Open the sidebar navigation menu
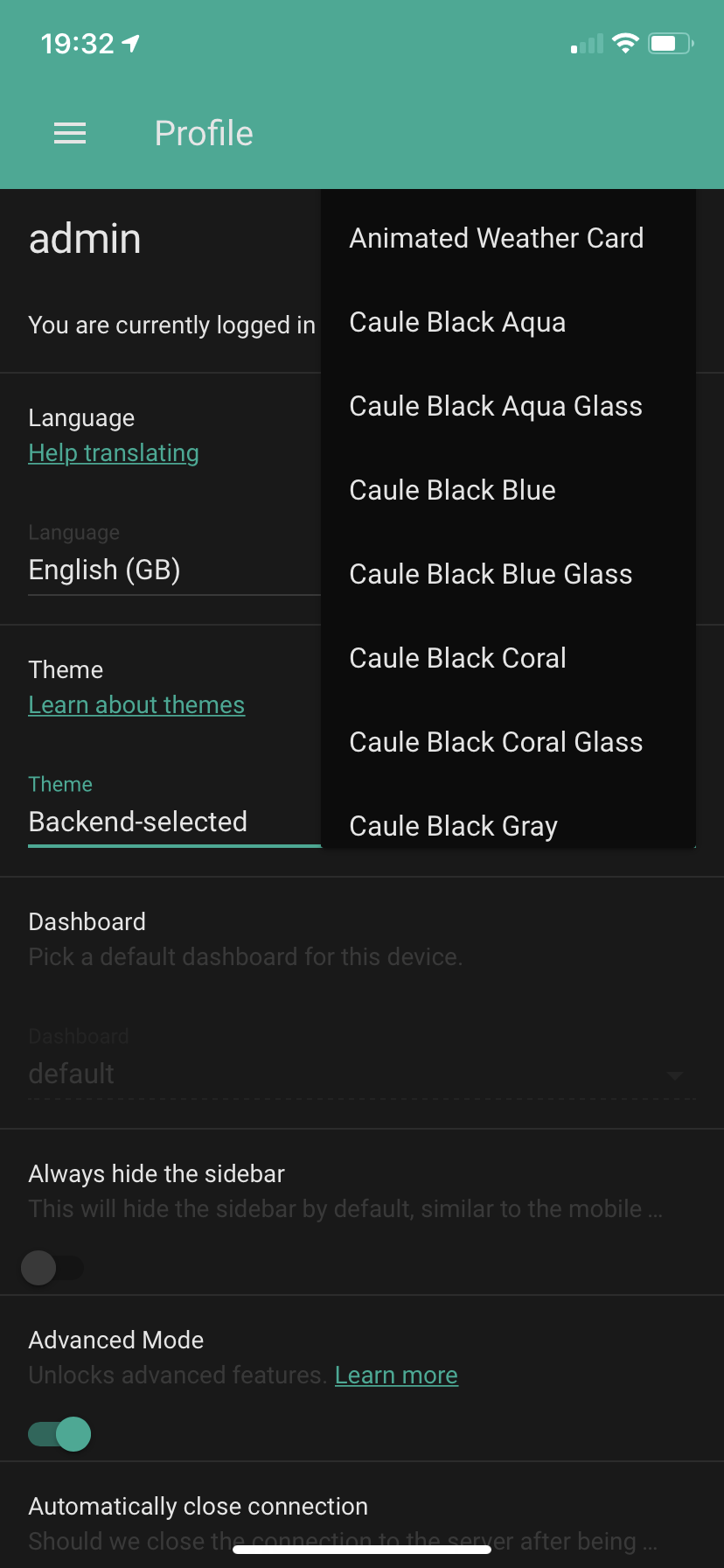724x1568 pixels. (69, 133)
